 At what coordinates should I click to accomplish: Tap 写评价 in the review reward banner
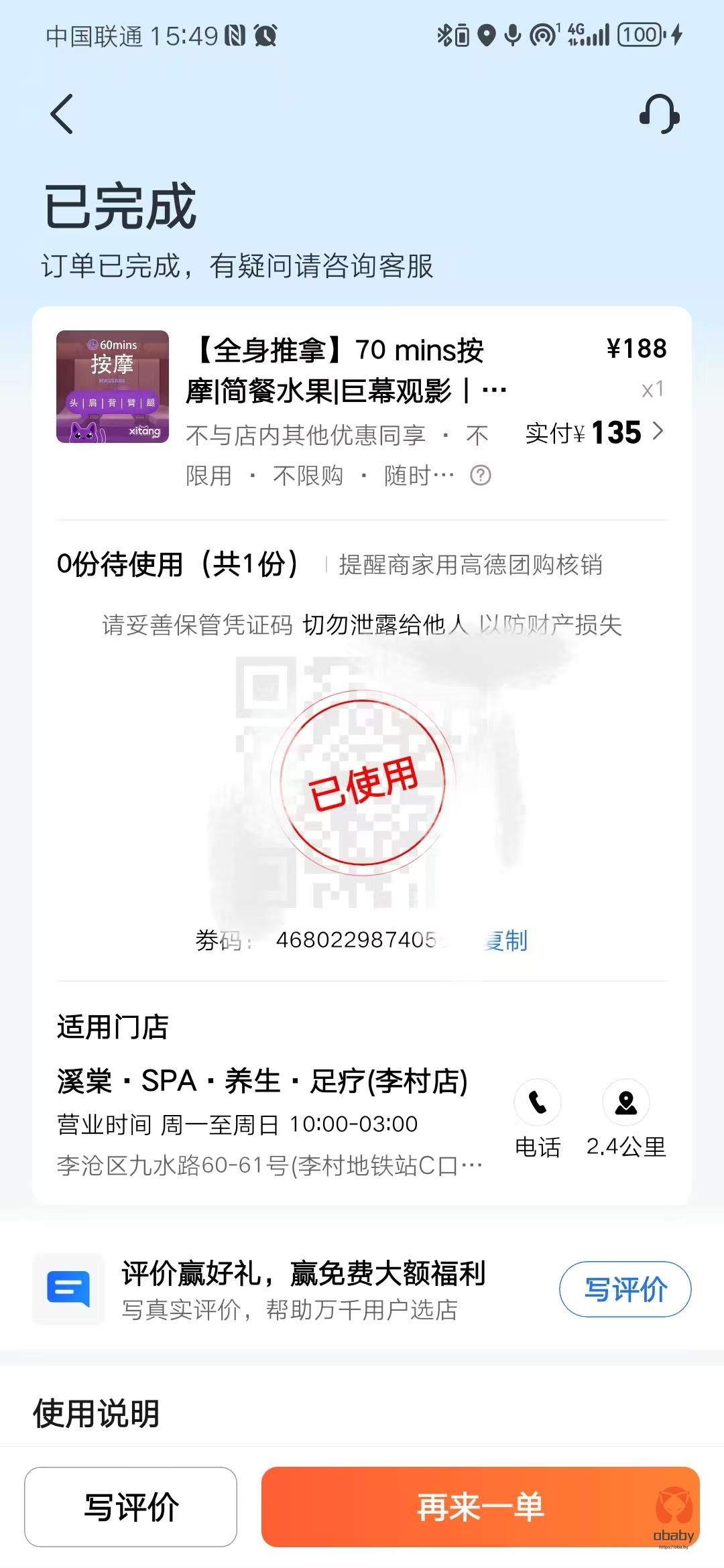pos(625,1289)
